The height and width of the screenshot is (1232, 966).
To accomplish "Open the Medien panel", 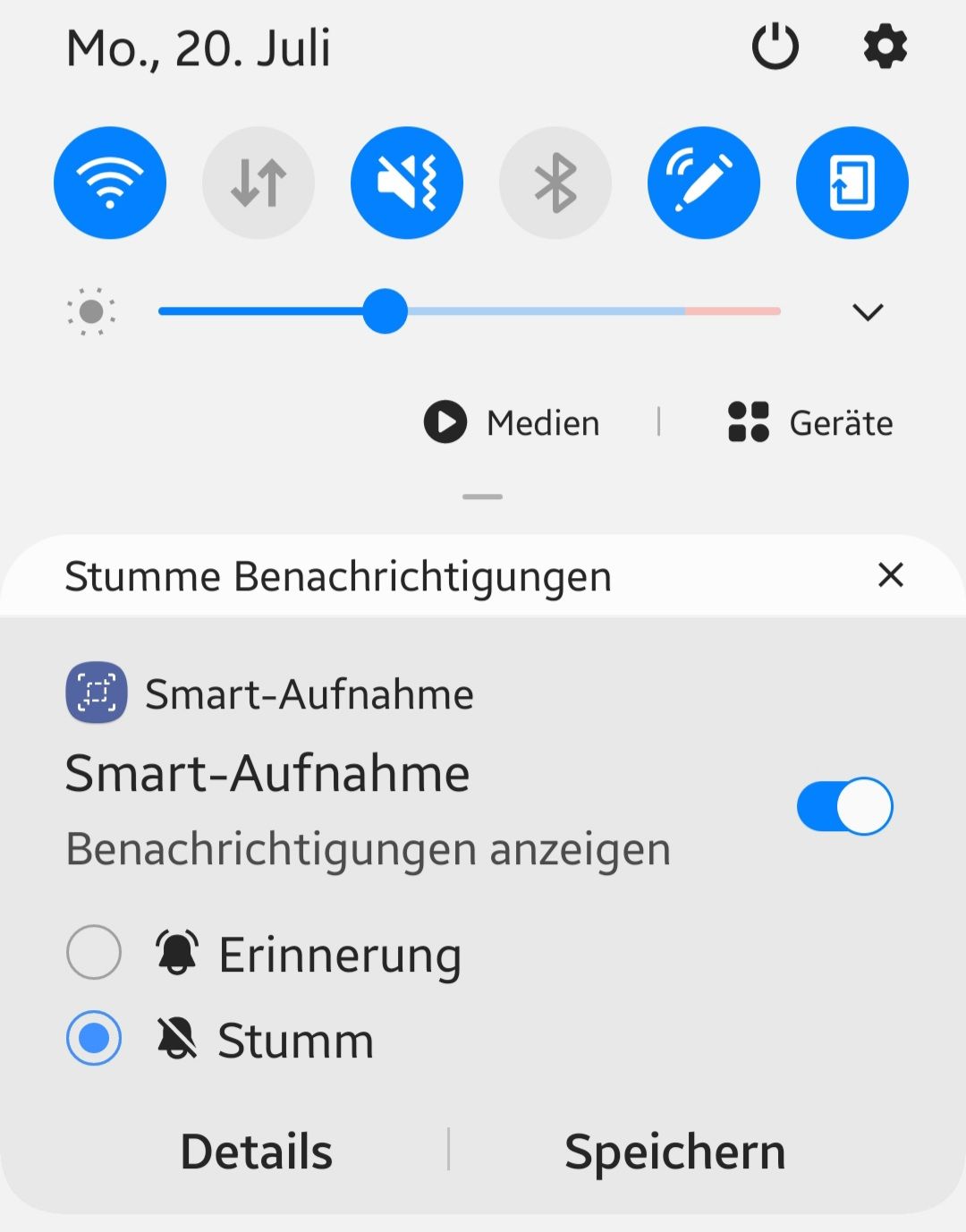I will click(513, 422).
